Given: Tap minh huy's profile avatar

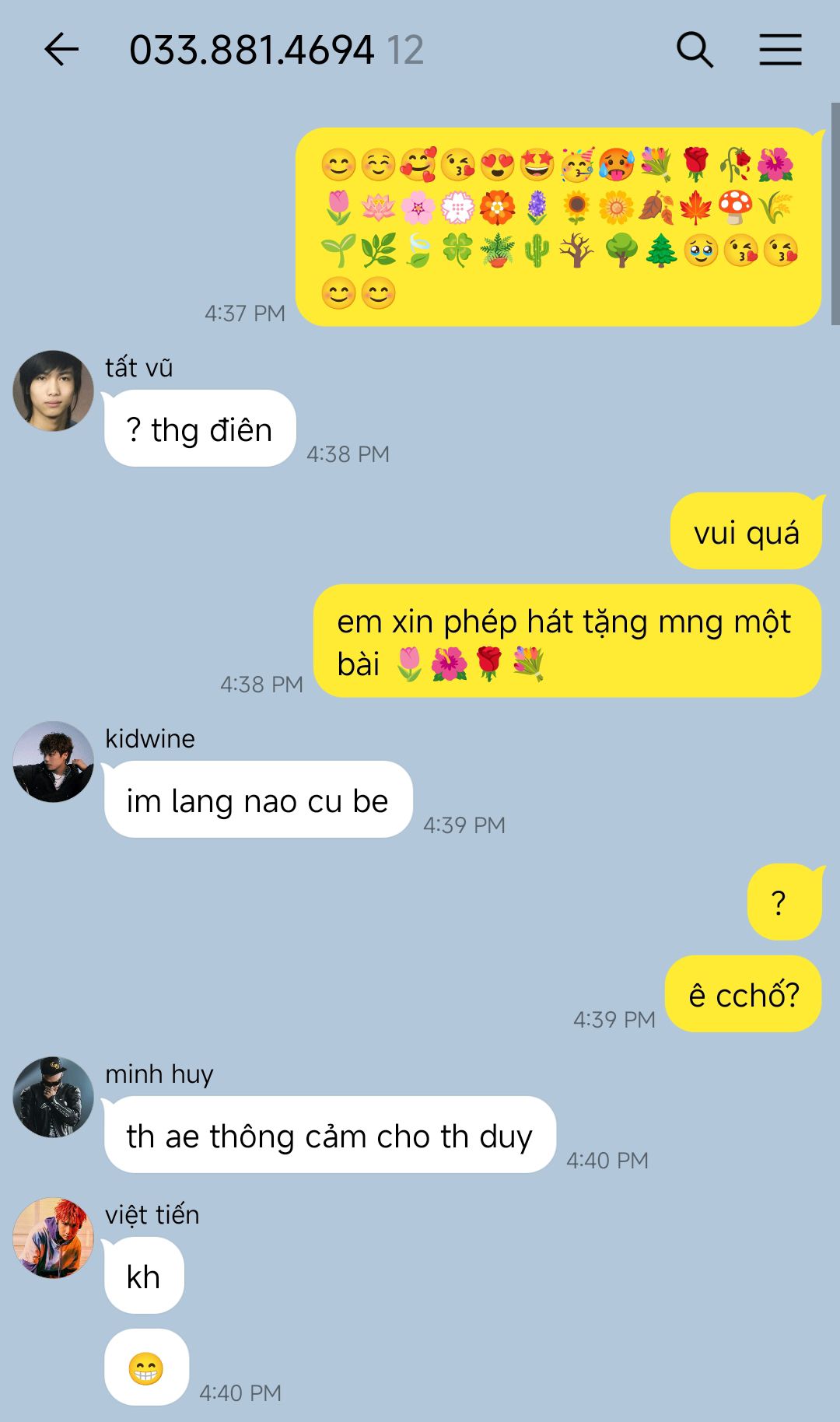Looking at the screenshot, I should (x=53, y=1097).
